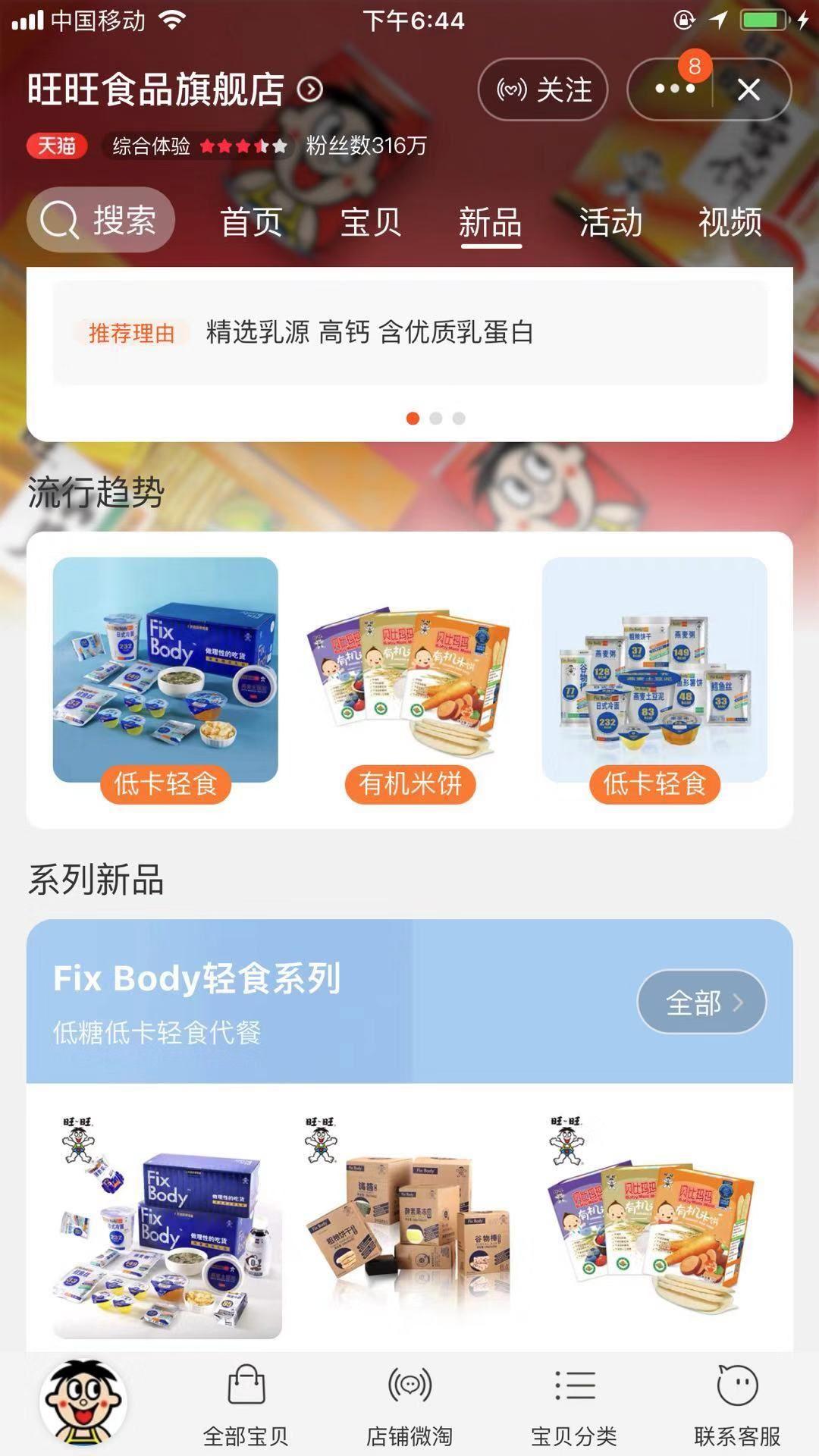819x1456 pixels.
Task: Open the 有机米饼 trend tile
Action: (x=409, y=680)
